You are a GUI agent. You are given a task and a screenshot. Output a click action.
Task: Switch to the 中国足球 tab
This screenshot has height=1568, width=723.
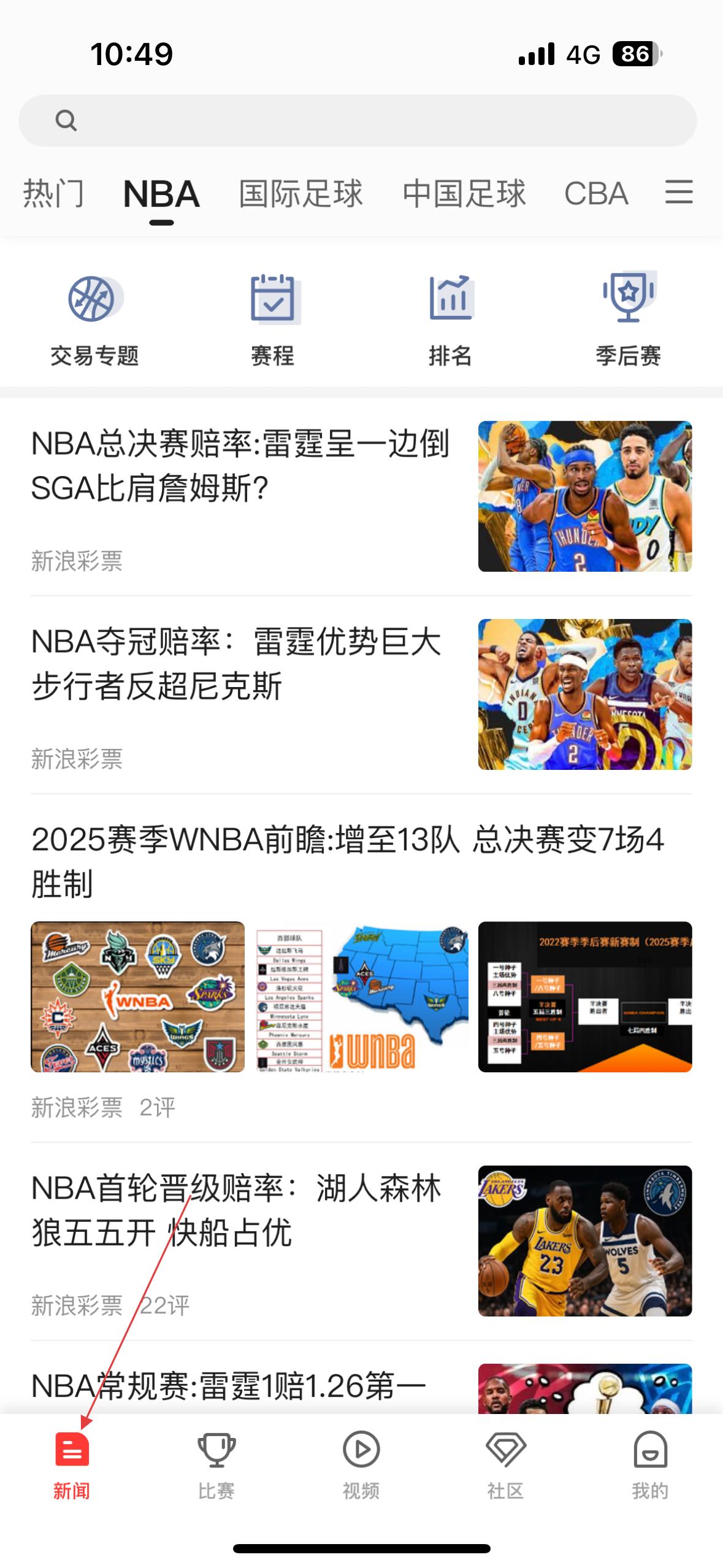click(464, 194)
